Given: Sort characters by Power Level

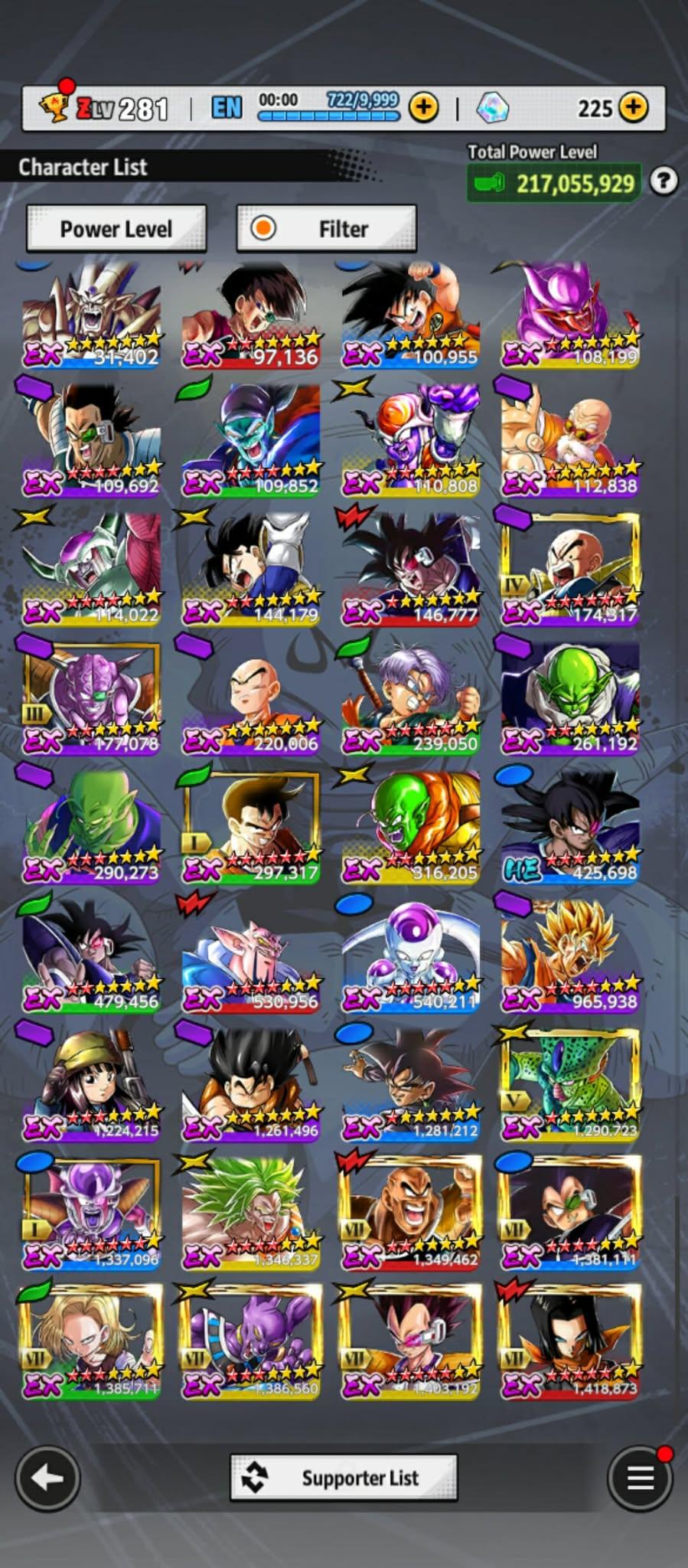Looking at the screenshot, I should (x=116, y=228).
